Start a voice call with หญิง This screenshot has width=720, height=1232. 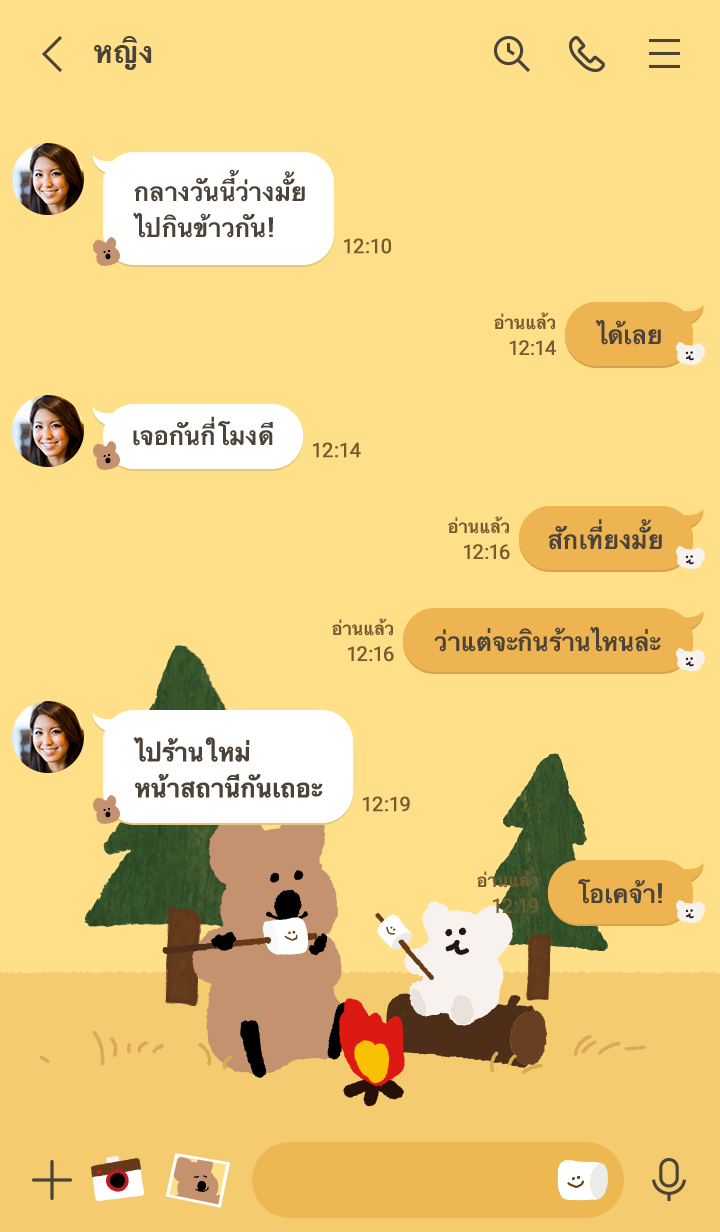click(x=587, y=54)
